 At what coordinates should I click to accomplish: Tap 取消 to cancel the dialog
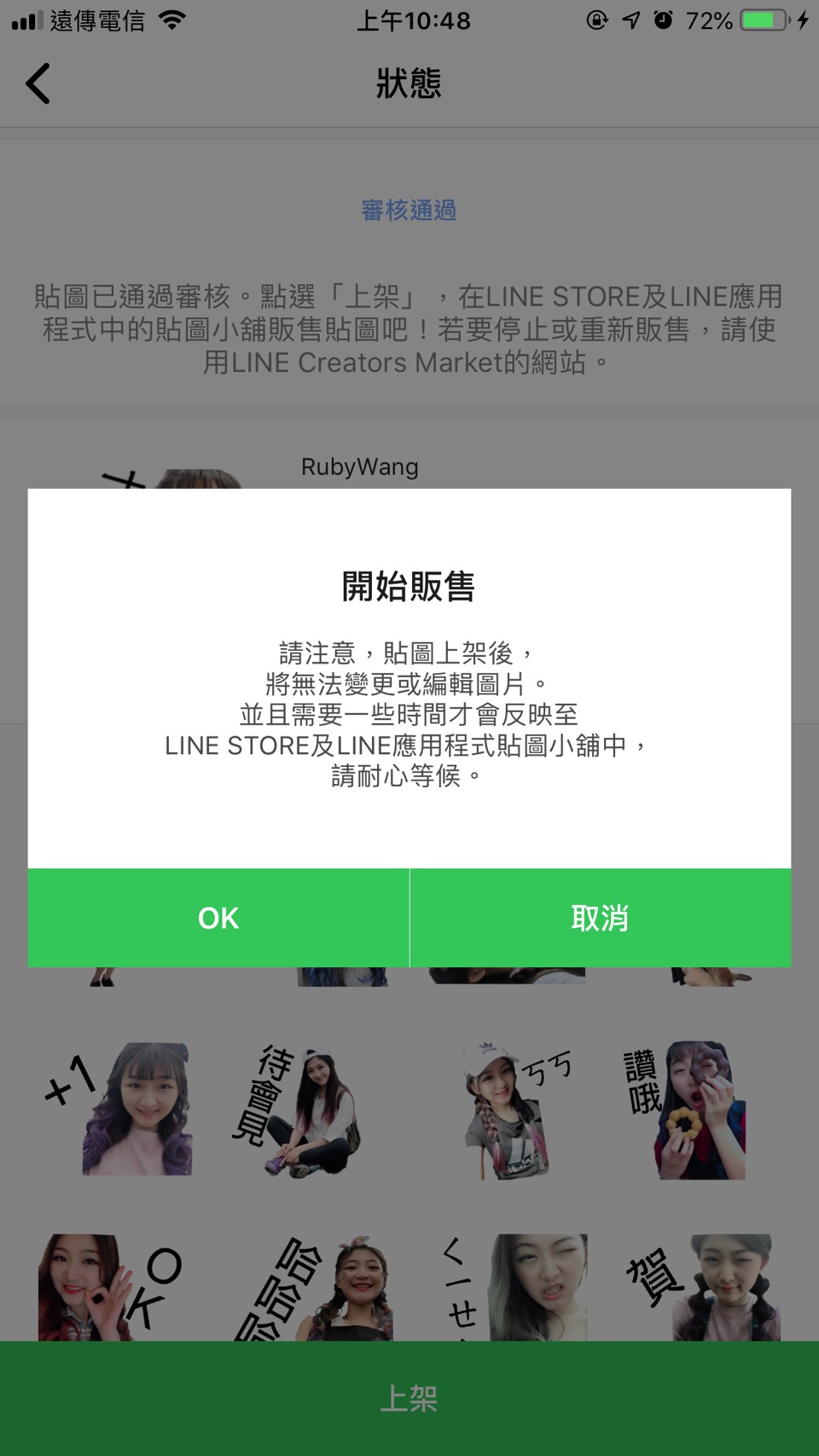coord(600,918)
